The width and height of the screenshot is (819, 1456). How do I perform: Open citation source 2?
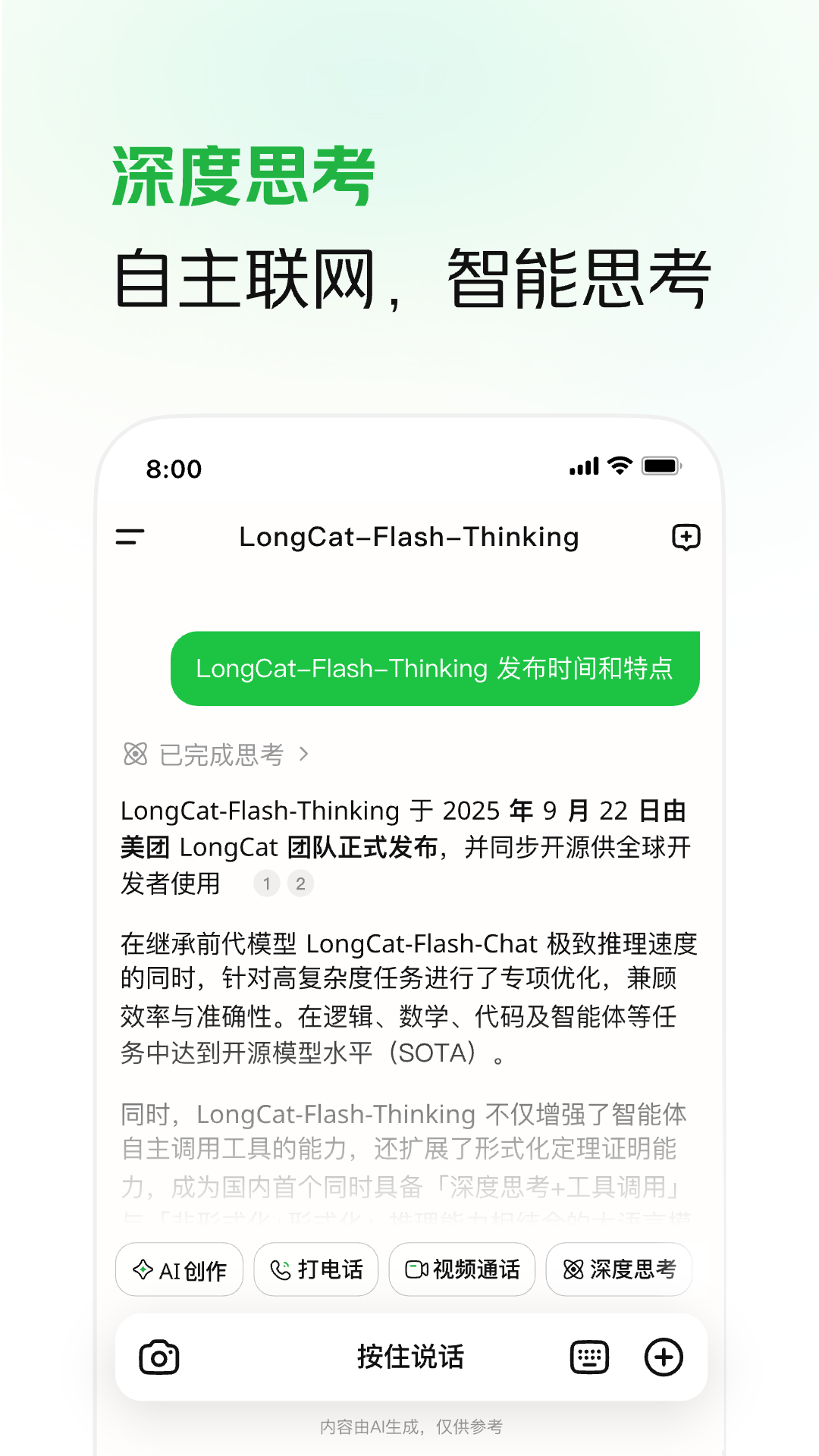point(300,883)
